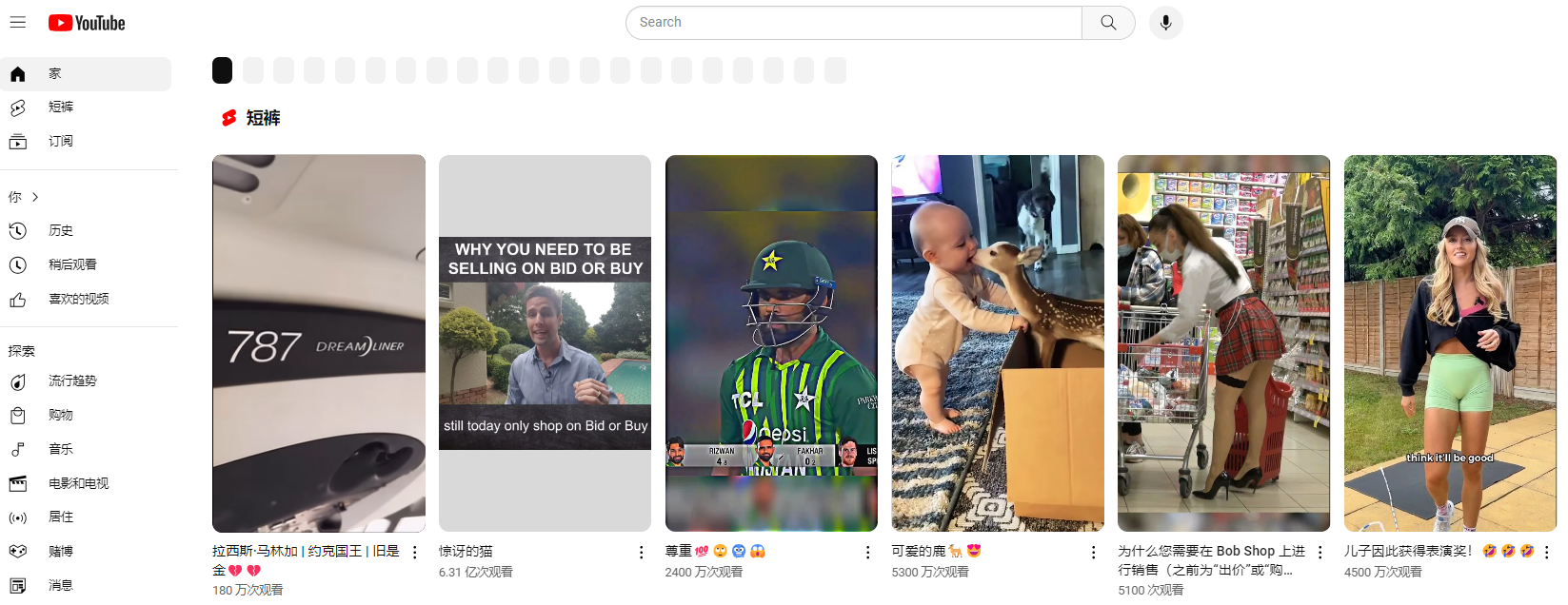Screen dimensions: 1568x605
Task: Open 电影和电视 movies and TV
Action: click(x=78, y=483)
